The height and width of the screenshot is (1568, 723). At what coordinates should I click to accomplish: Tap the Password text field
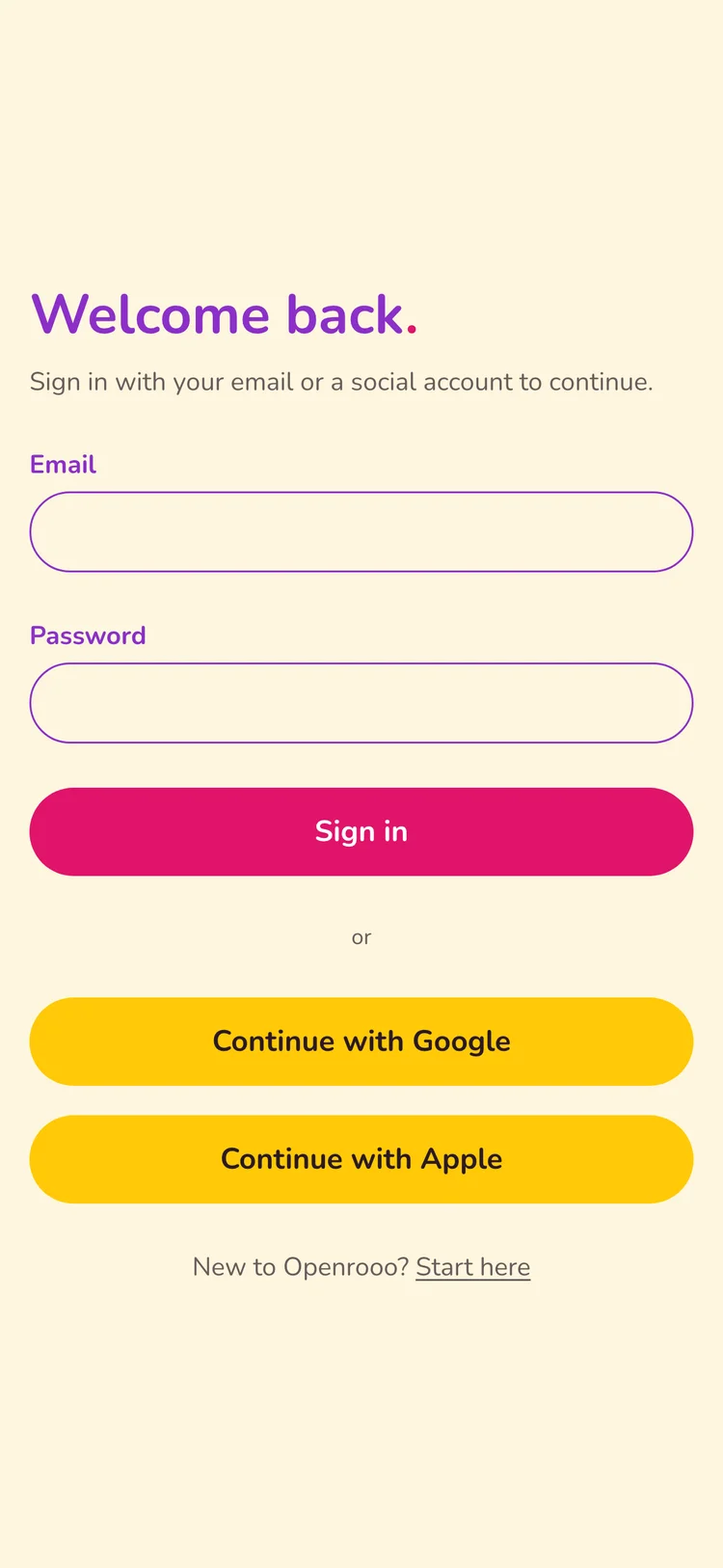point(361,703)
